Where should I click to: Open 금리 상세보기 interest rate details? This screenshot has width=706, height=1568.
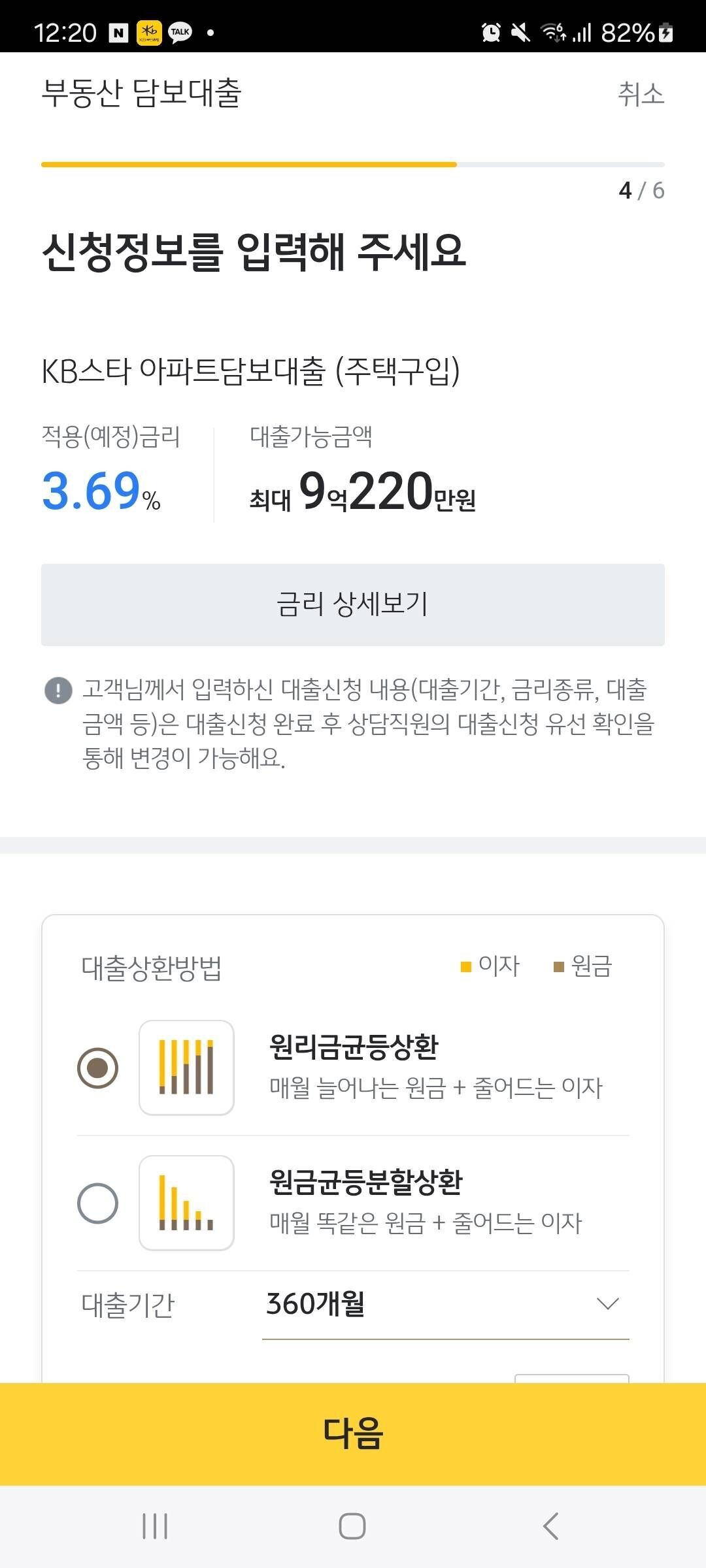click(353, 604)
